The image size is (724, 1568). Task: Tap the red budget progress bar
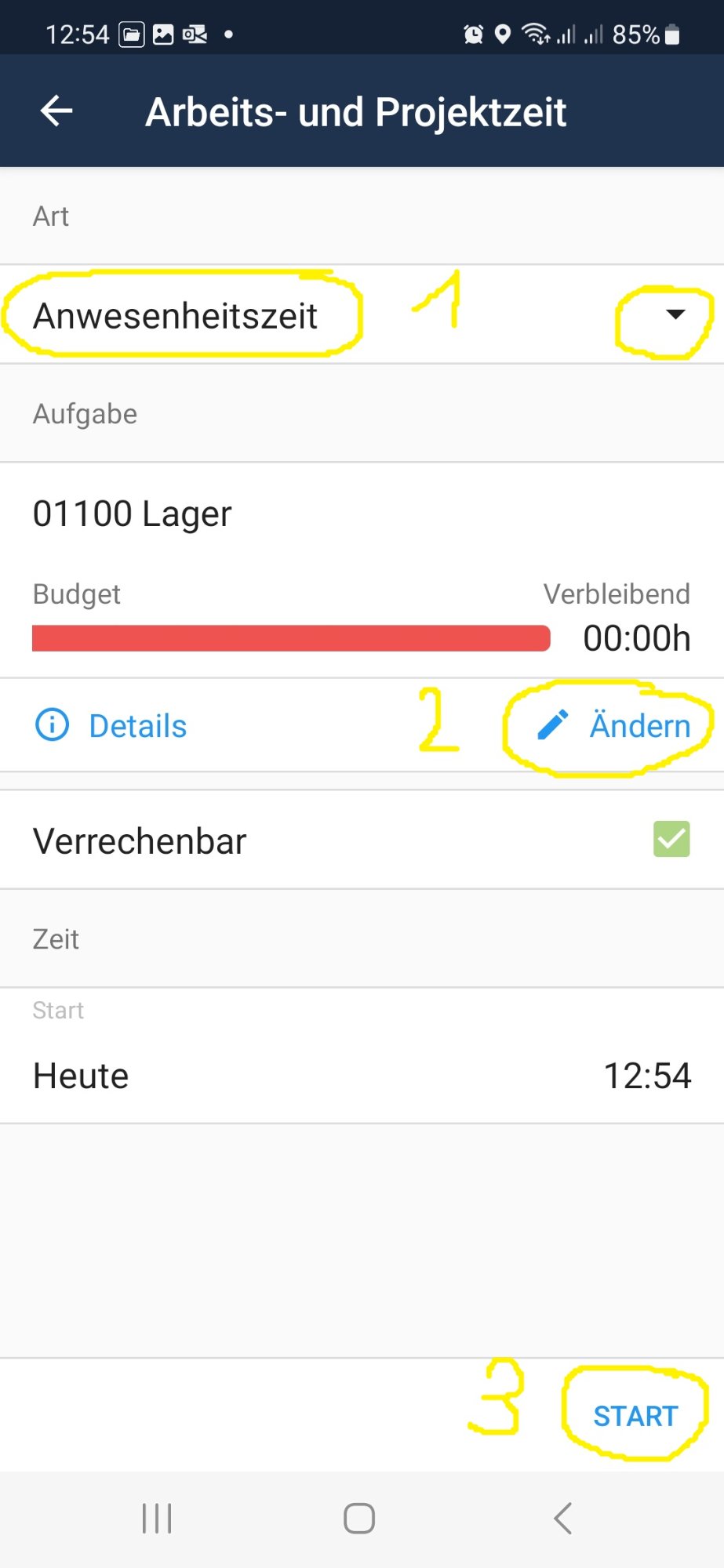(x=290, y=638)
